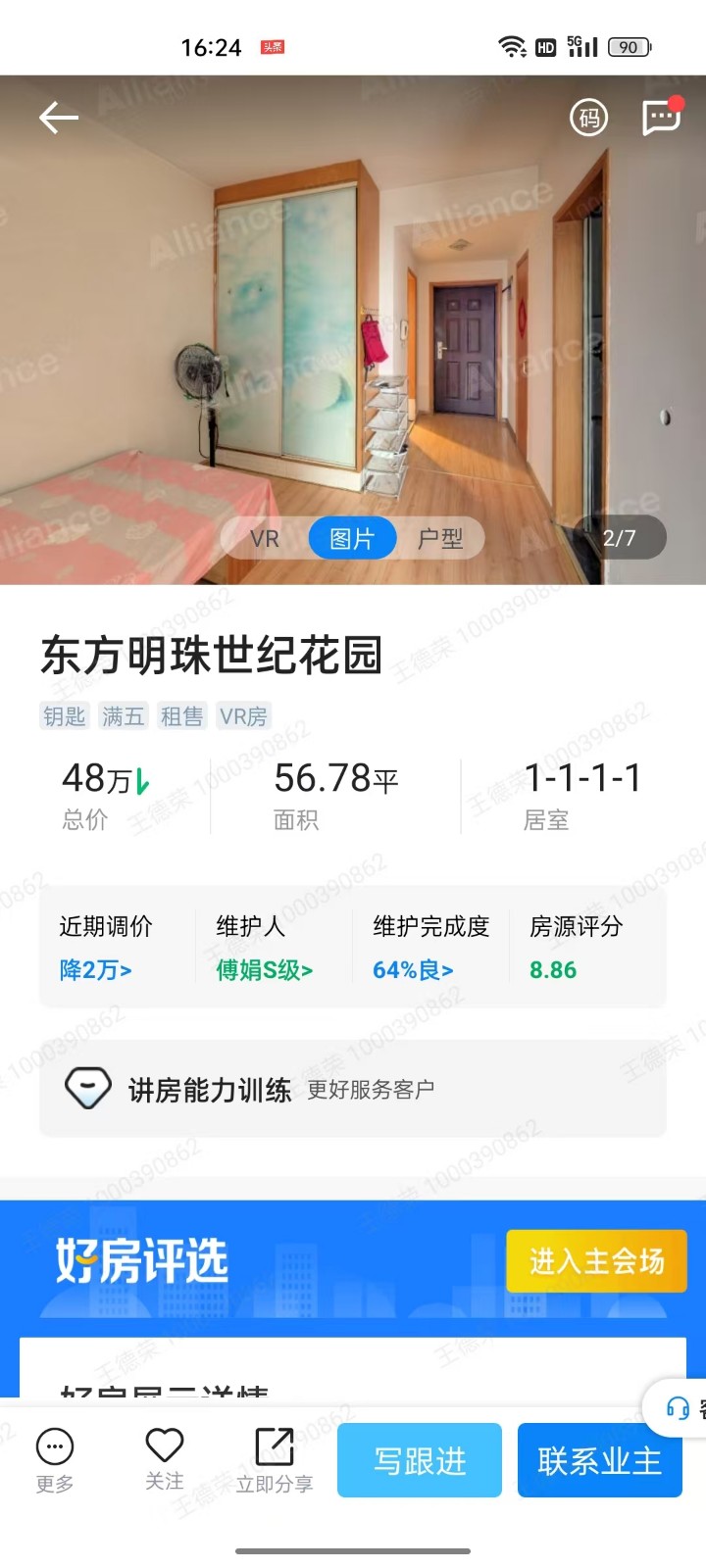Open the listing photo in full view
Viewport: 706px width, 1568px height.
pyautogui.click(x=353, y=323)
